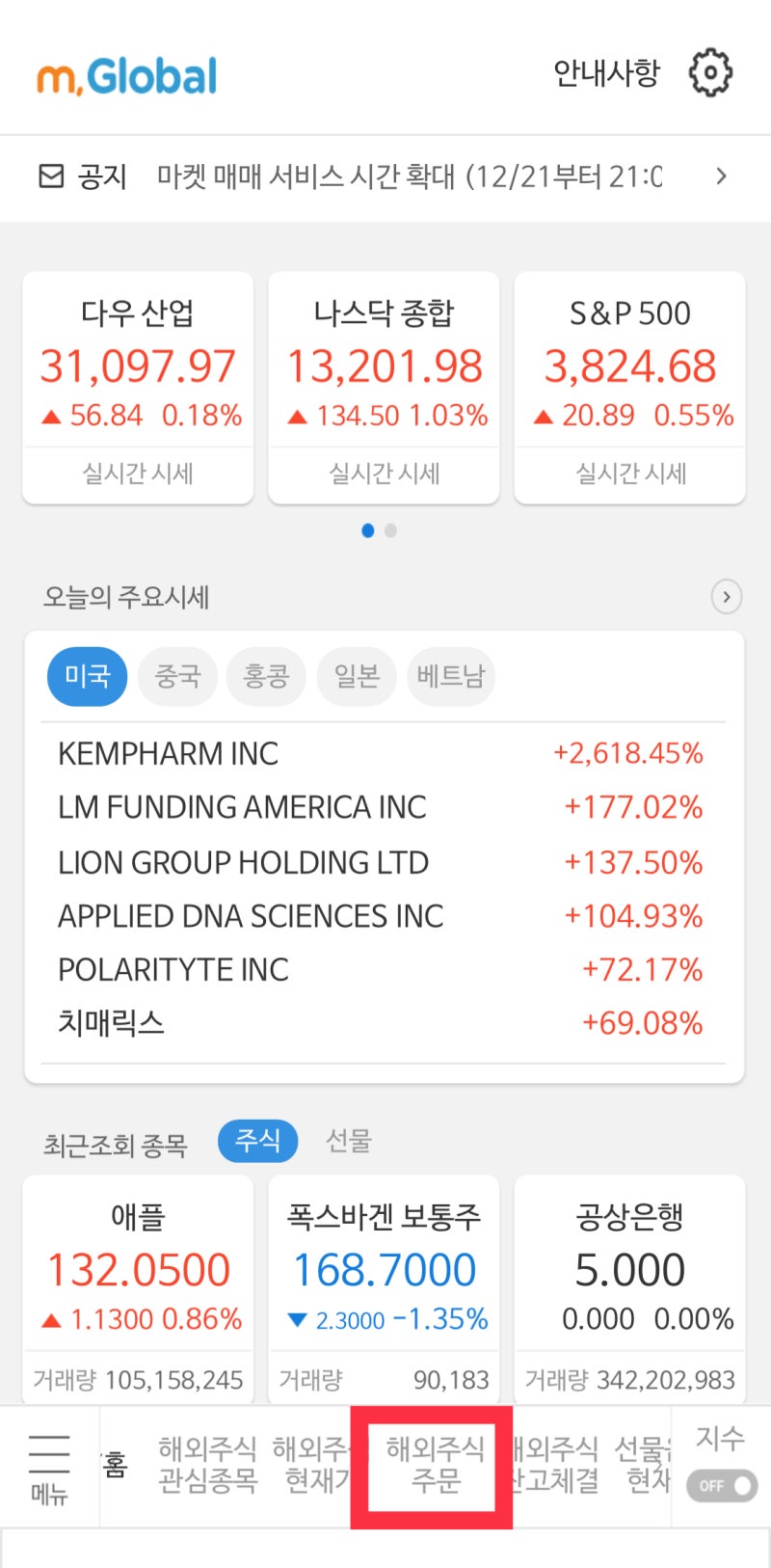Switch to the 홍콩 market tab
This screenshot has width=771, height=1568.
click(x=266, y=676)
